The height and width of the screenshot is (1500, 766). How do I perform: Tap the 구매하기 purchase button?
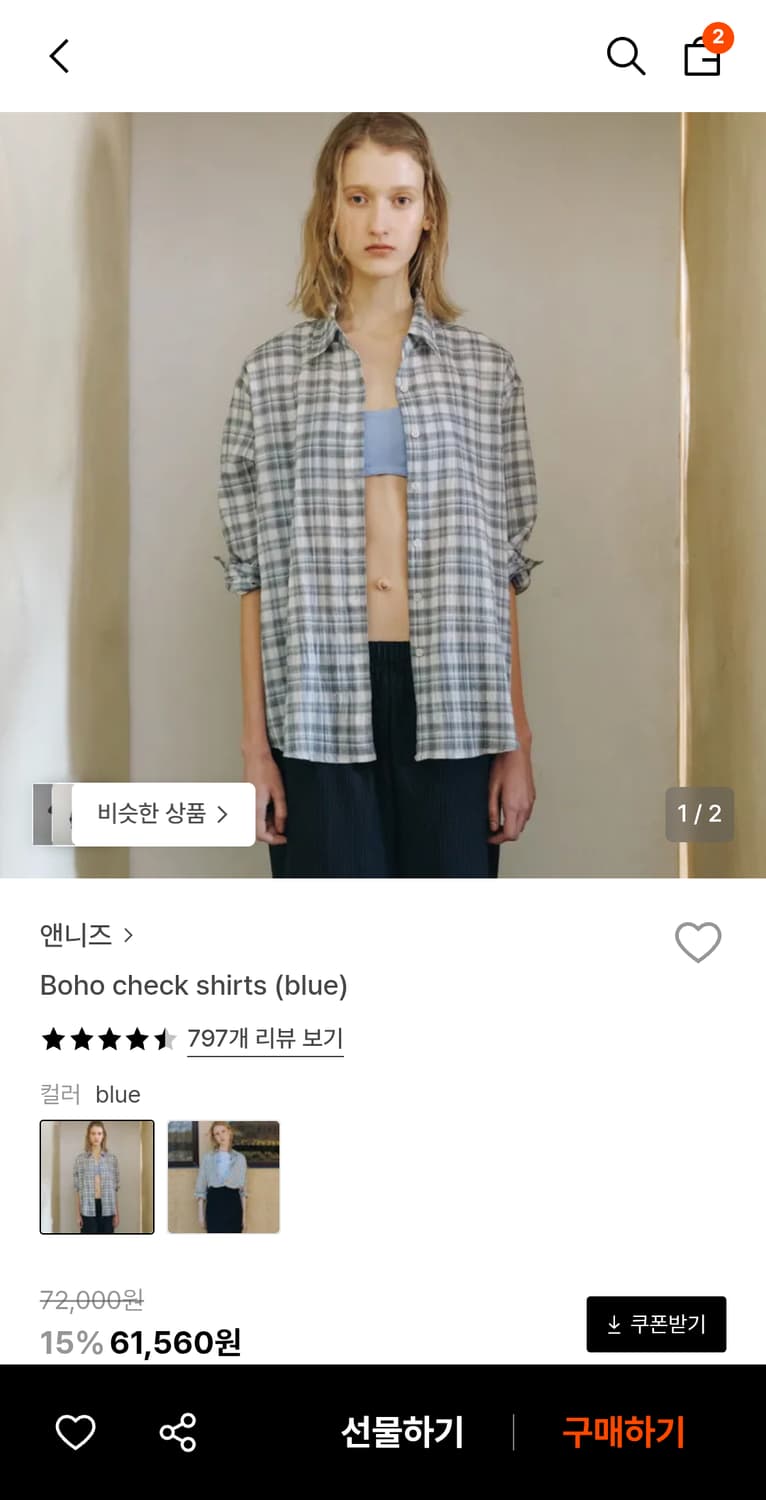click(x=622, y=1432)
